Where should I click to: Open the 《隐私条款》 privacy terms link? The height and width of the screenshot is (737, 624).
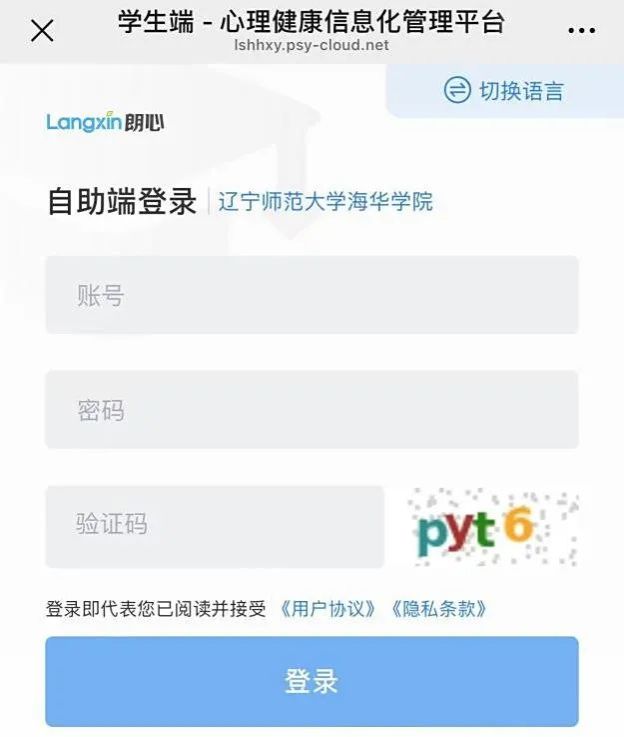click(x=438, y=609)
